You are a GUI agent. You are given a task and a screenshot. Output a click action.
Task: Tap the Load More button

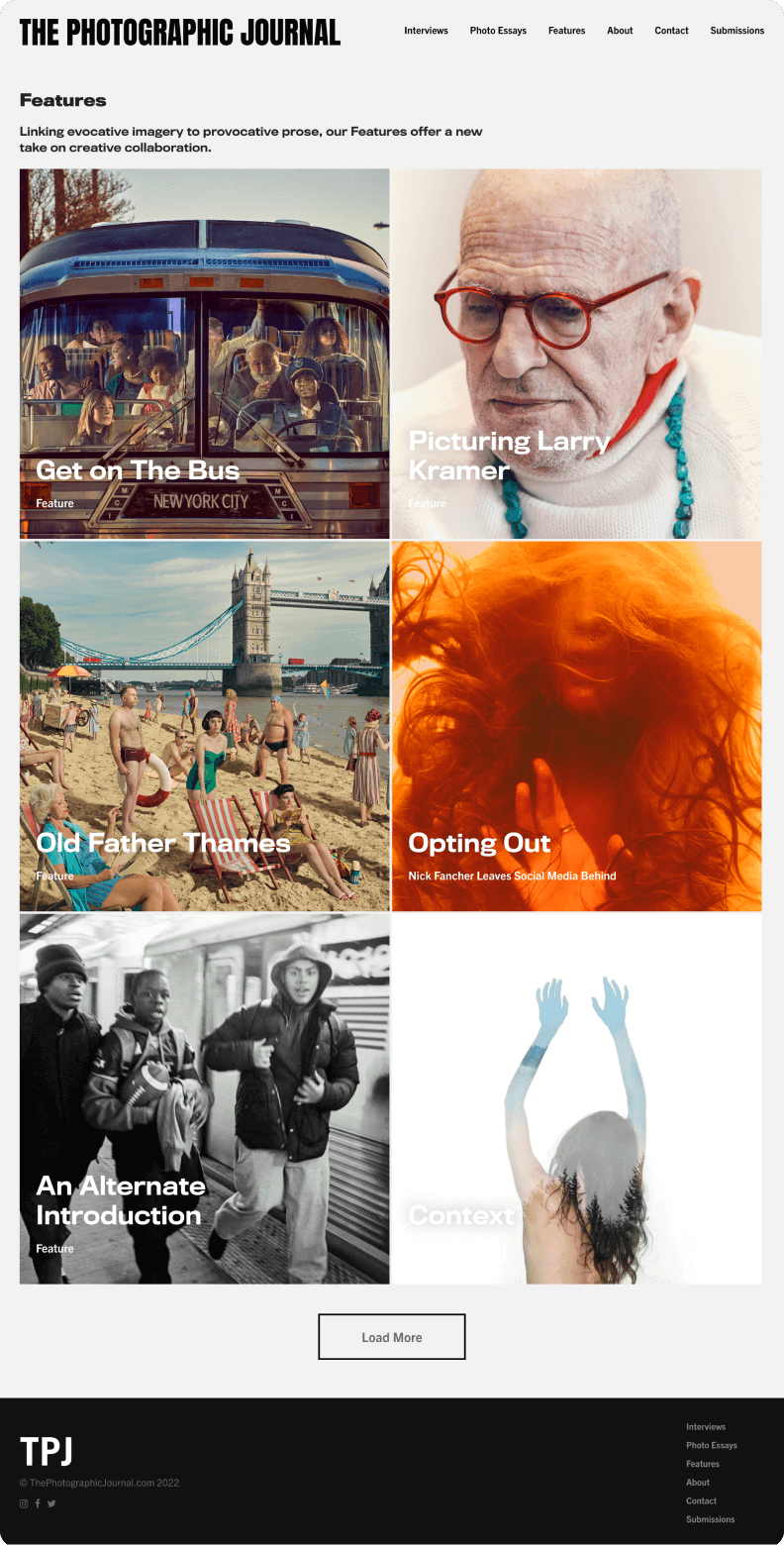tap(391, 1337)
